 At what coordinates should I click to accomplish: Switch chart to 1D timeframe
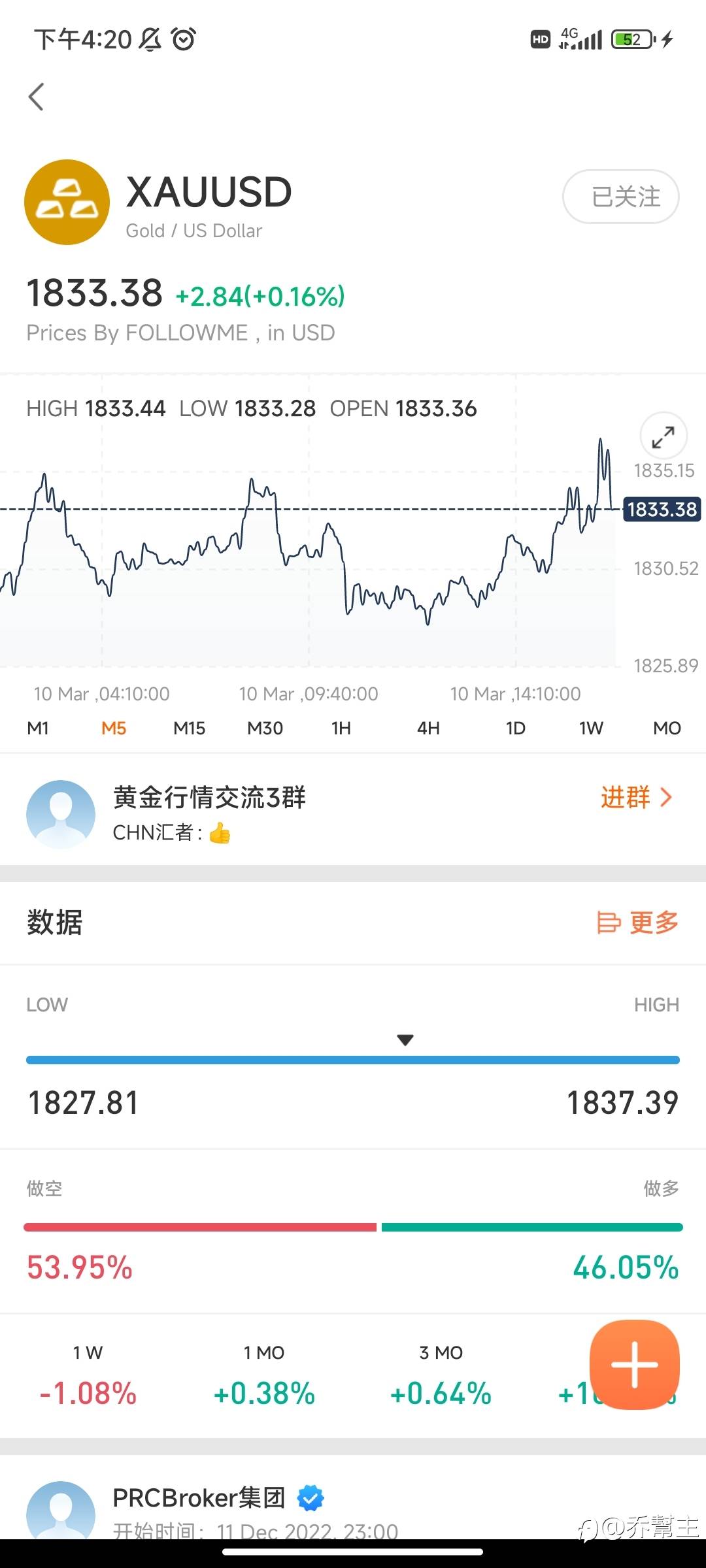point(515,728)
